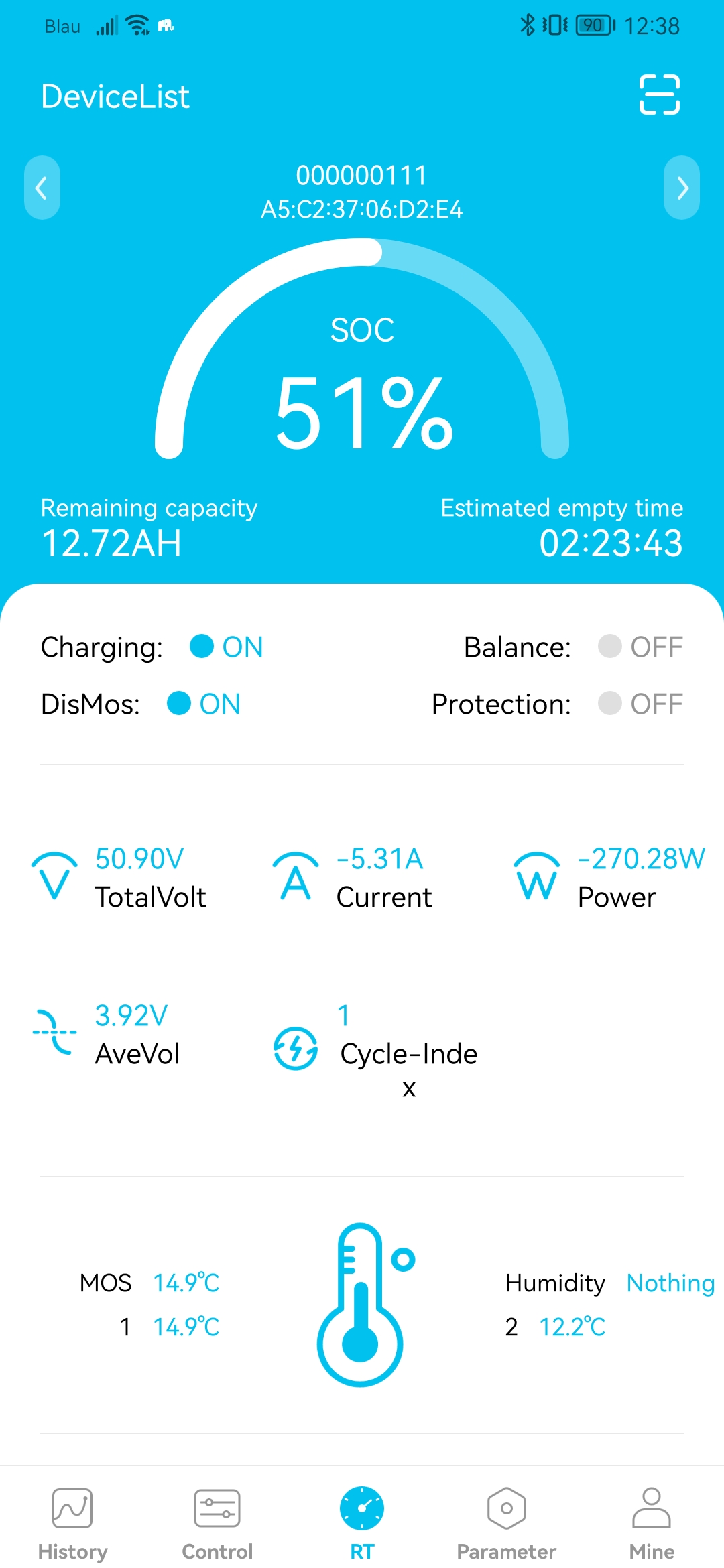Switch to the Mine tab
Screen dimensions: 724x1568
(x=652, y=1520)
